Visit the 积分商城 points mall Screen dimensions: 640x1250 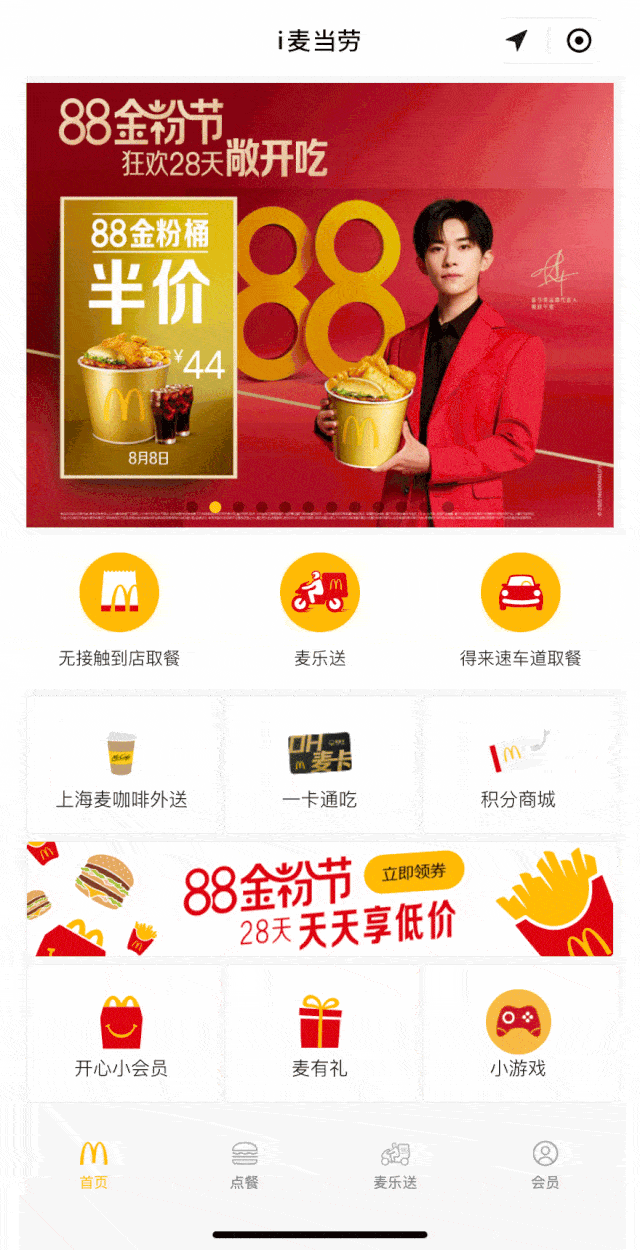[518, 767]
